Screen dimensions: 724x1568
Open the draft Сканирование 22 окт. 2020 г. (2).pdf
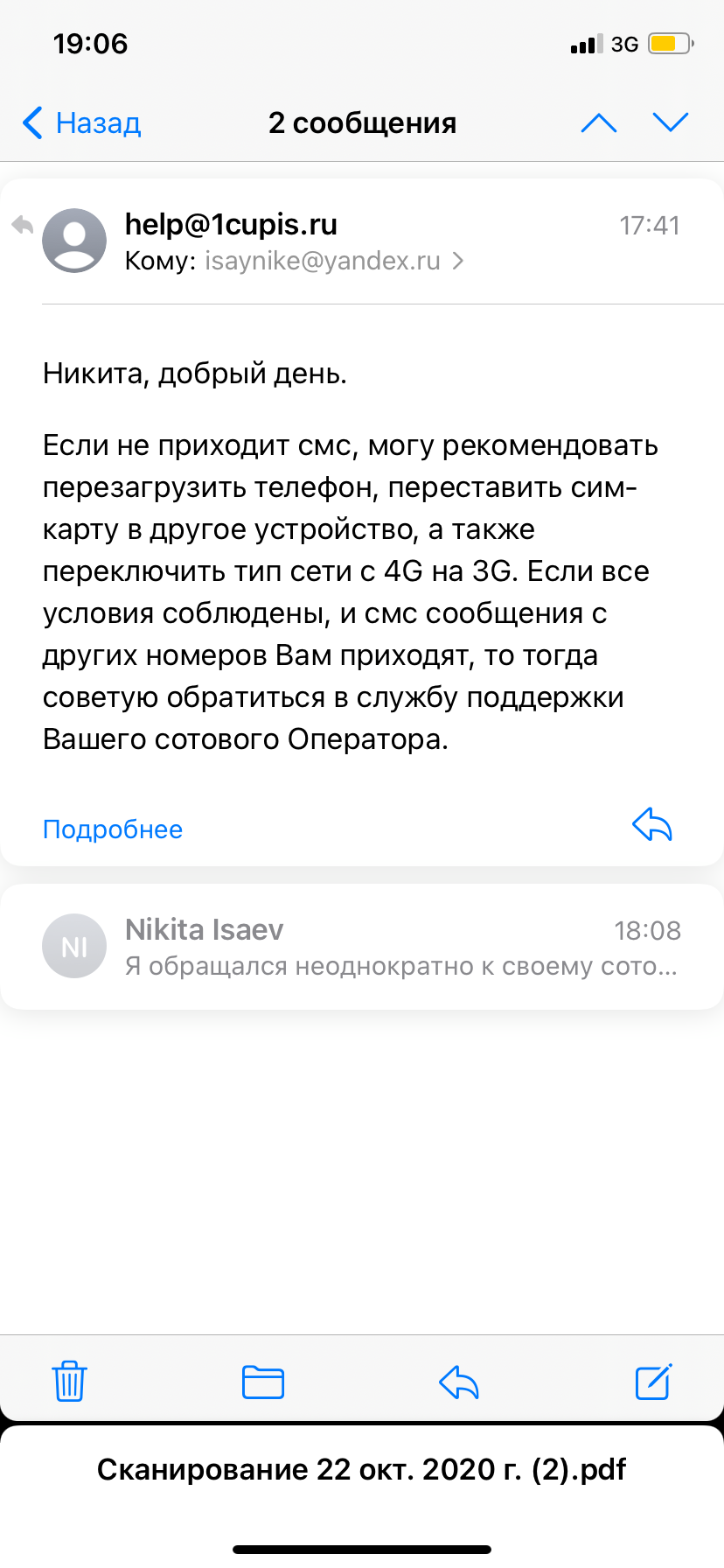362,1470
